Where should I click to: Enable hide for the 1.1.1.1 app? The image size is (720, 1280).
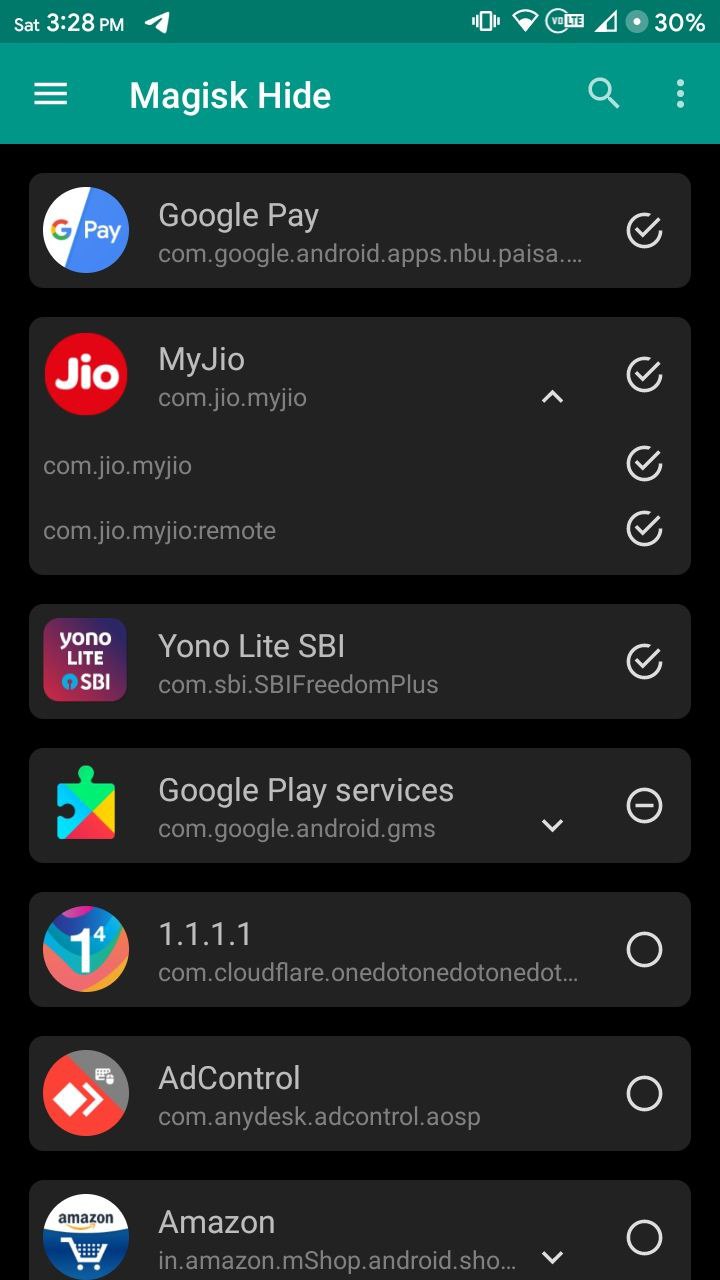[644, 949]
